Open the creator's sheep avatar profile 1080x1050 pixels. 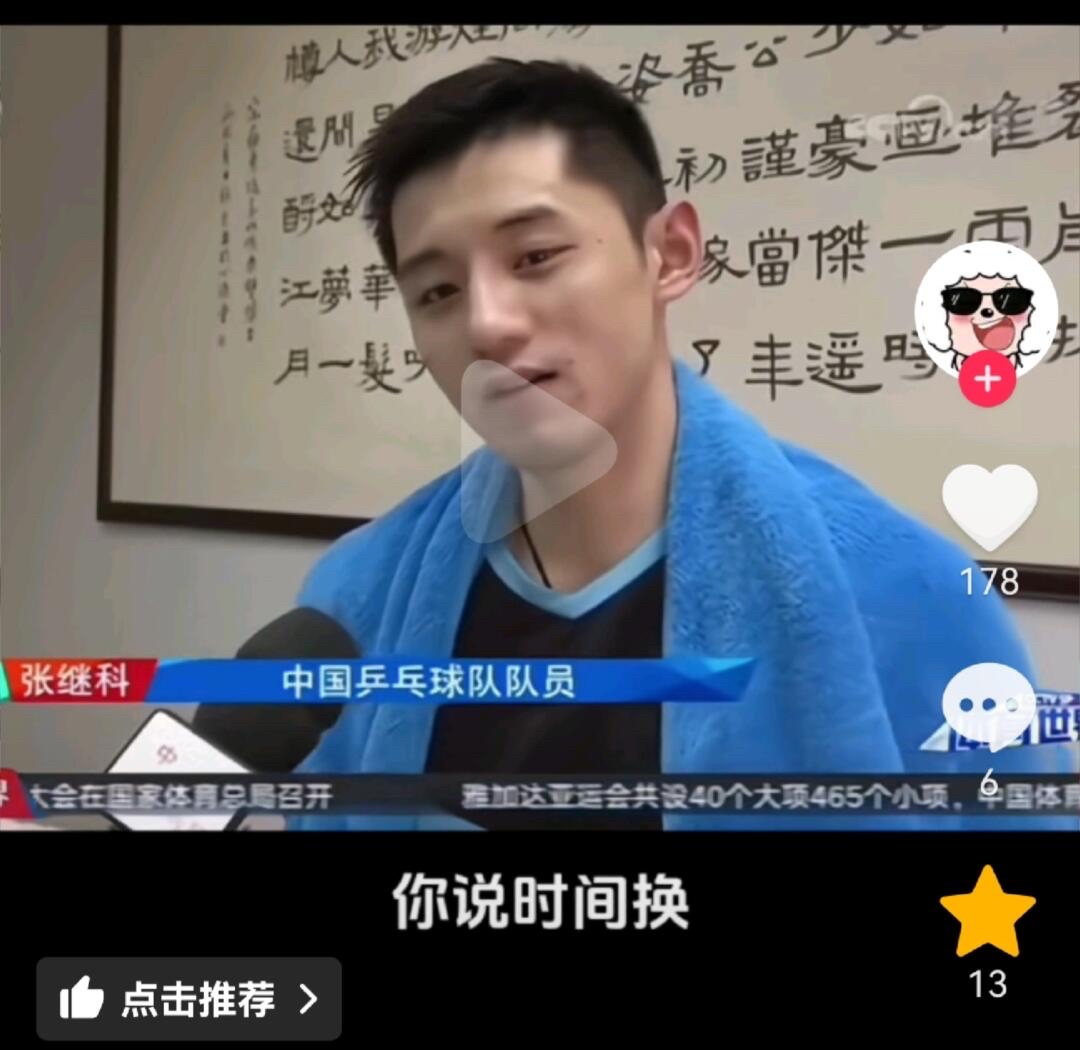point(986,308)
